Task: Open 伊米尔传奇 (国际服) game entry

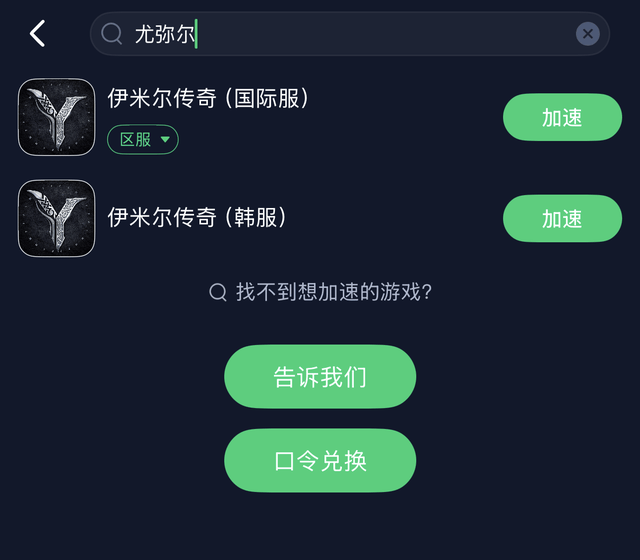Action: (x=210, y=99)
